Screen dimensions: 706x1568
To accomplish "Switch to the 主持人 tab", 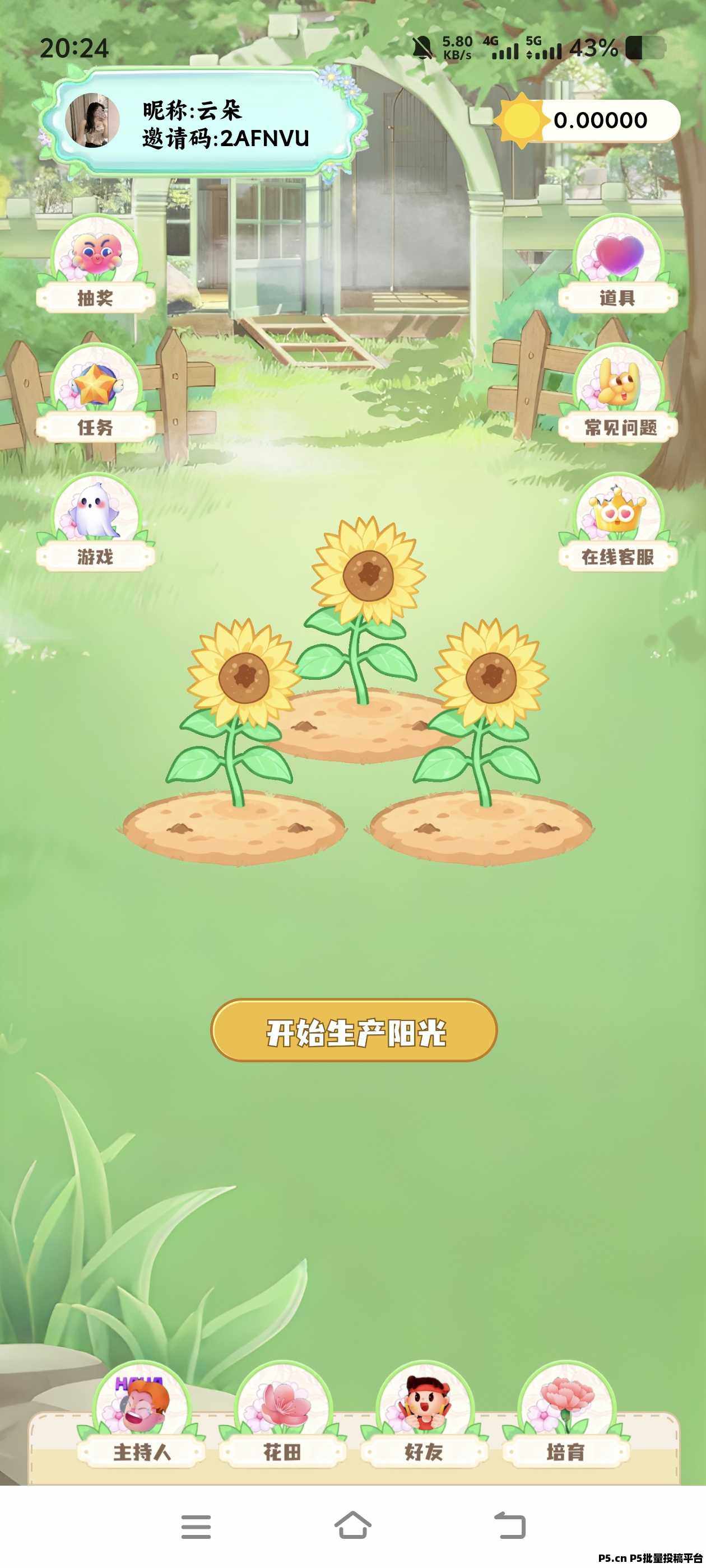I will [x=141, y=1420].
